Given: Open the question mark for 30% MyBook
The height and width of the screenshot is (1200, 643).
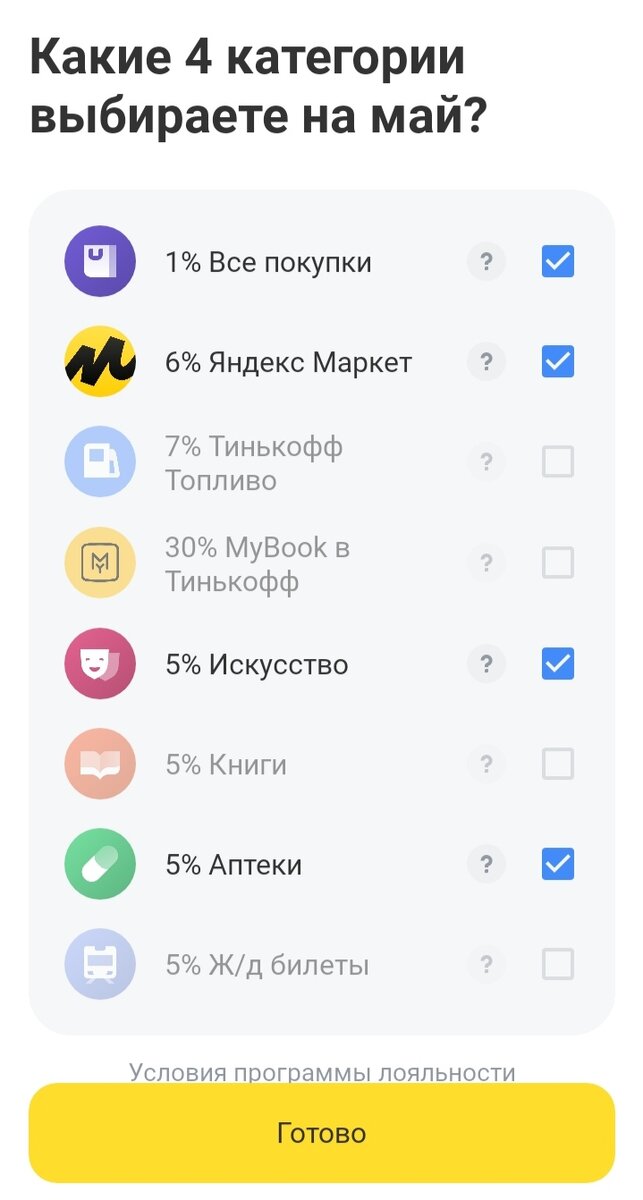Looking at the screenshot, I should (x=486, y=563).
